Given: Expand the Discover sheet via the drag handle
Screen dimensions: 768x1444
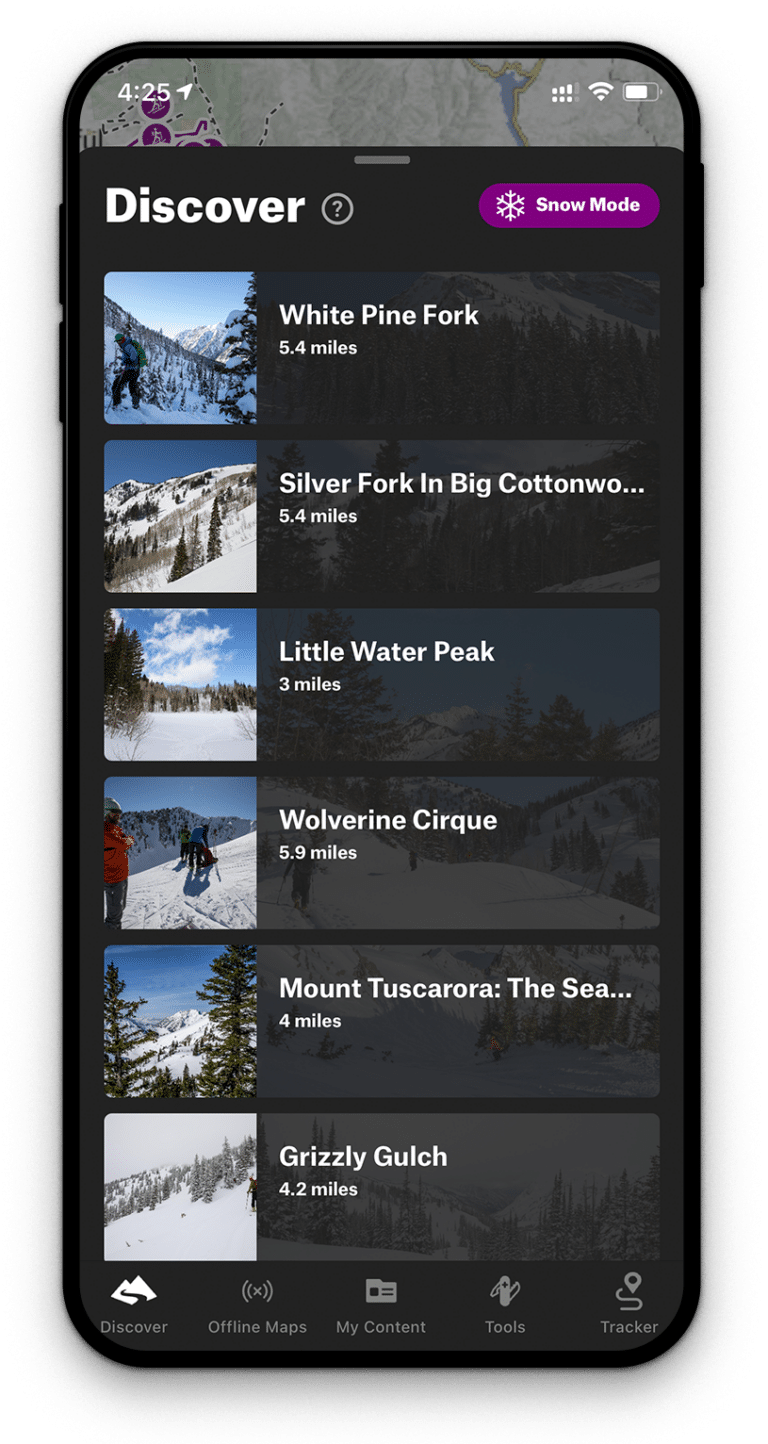Looking at the screenshot, I should [384, 159].
